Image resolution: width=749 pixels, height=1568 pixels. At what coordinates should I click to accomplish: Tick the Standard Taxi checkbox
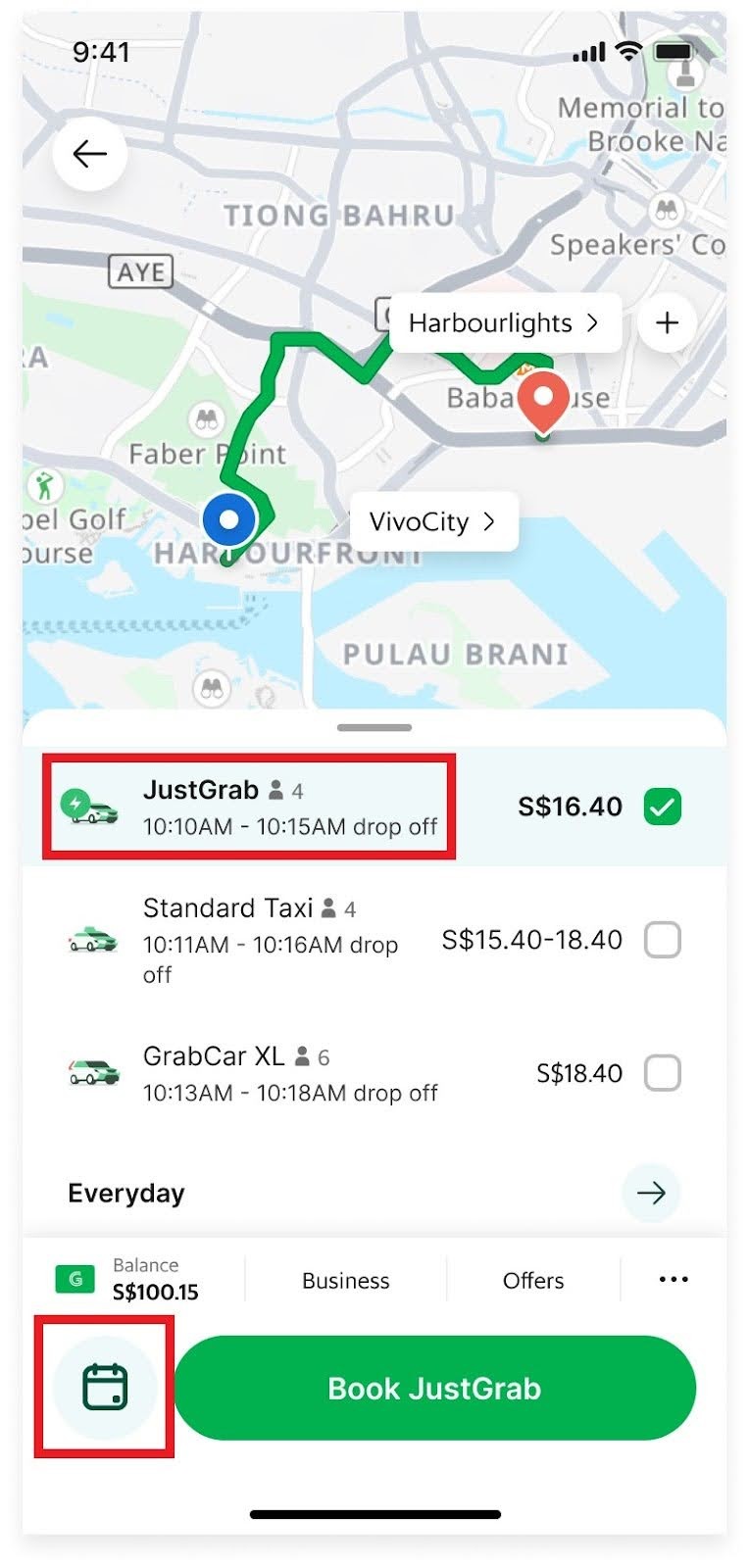[663, 940]
